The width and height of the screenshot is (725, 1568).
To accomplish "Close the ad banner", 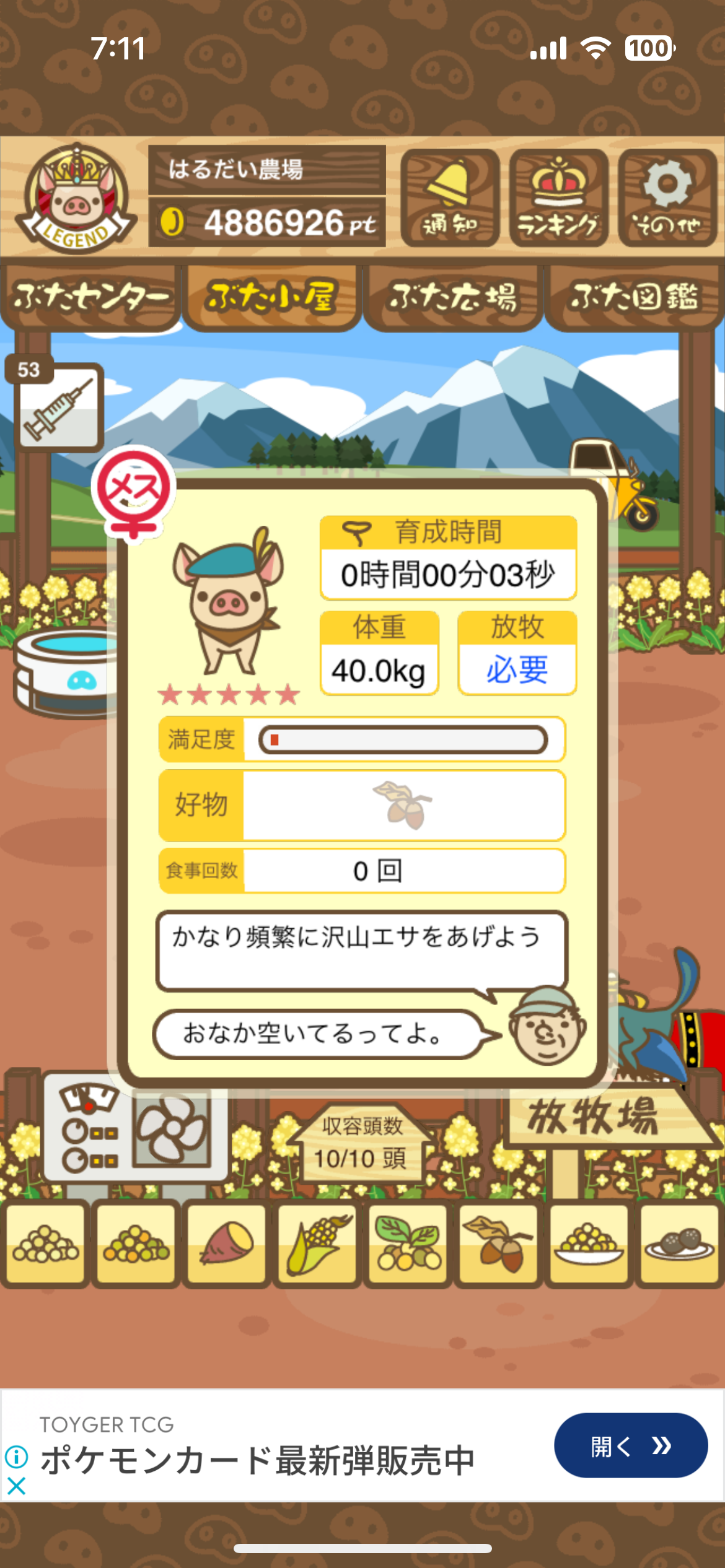I will pyautogui.click(x=16, y=1486).
